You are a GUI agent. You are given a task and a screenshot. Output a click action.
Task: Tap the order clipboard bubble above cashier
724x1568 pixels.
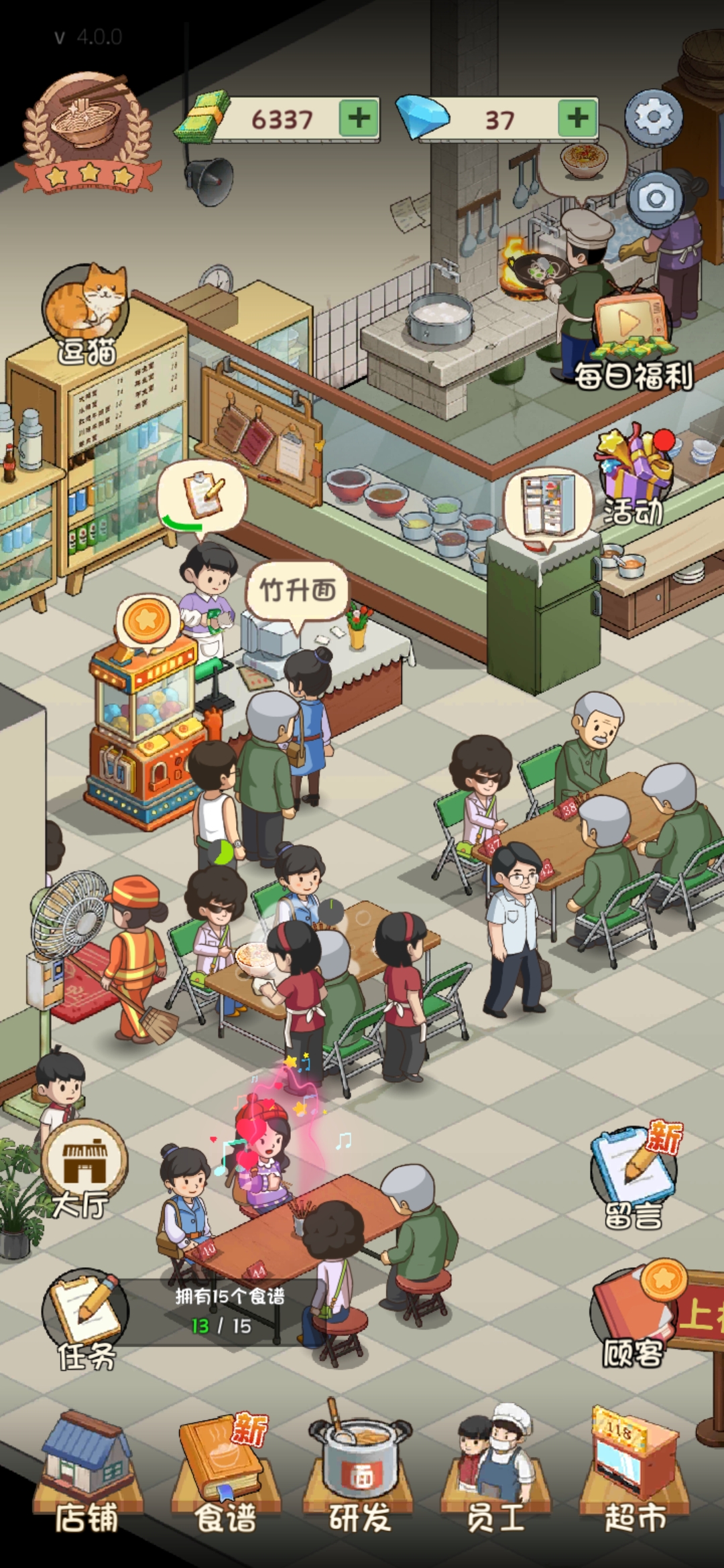click(202, 495)
